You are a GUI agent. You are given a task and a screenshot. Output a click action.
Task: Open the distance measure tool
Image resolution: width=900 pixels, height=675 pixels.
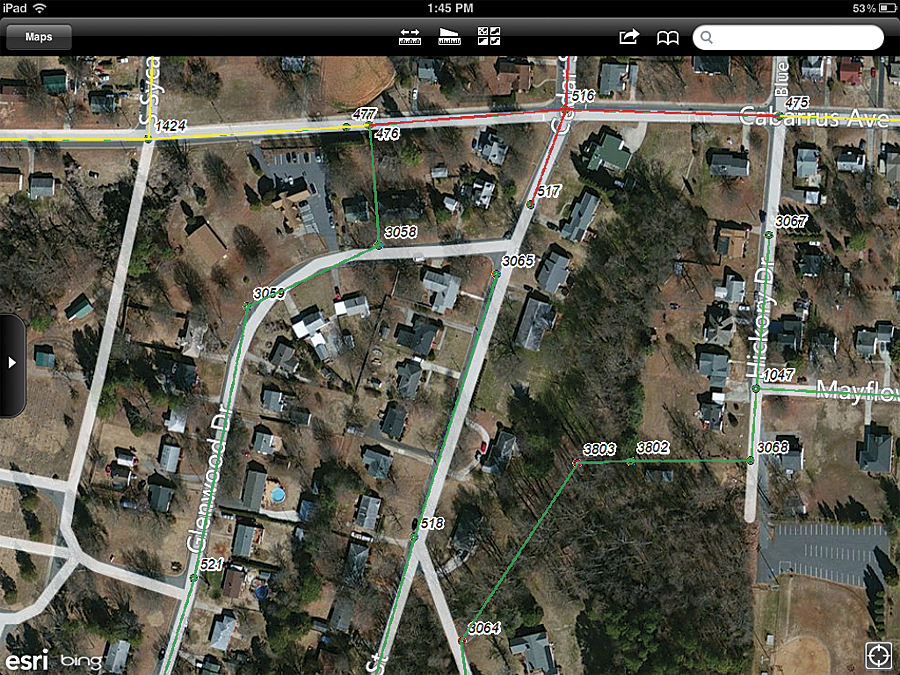[410, 37]
